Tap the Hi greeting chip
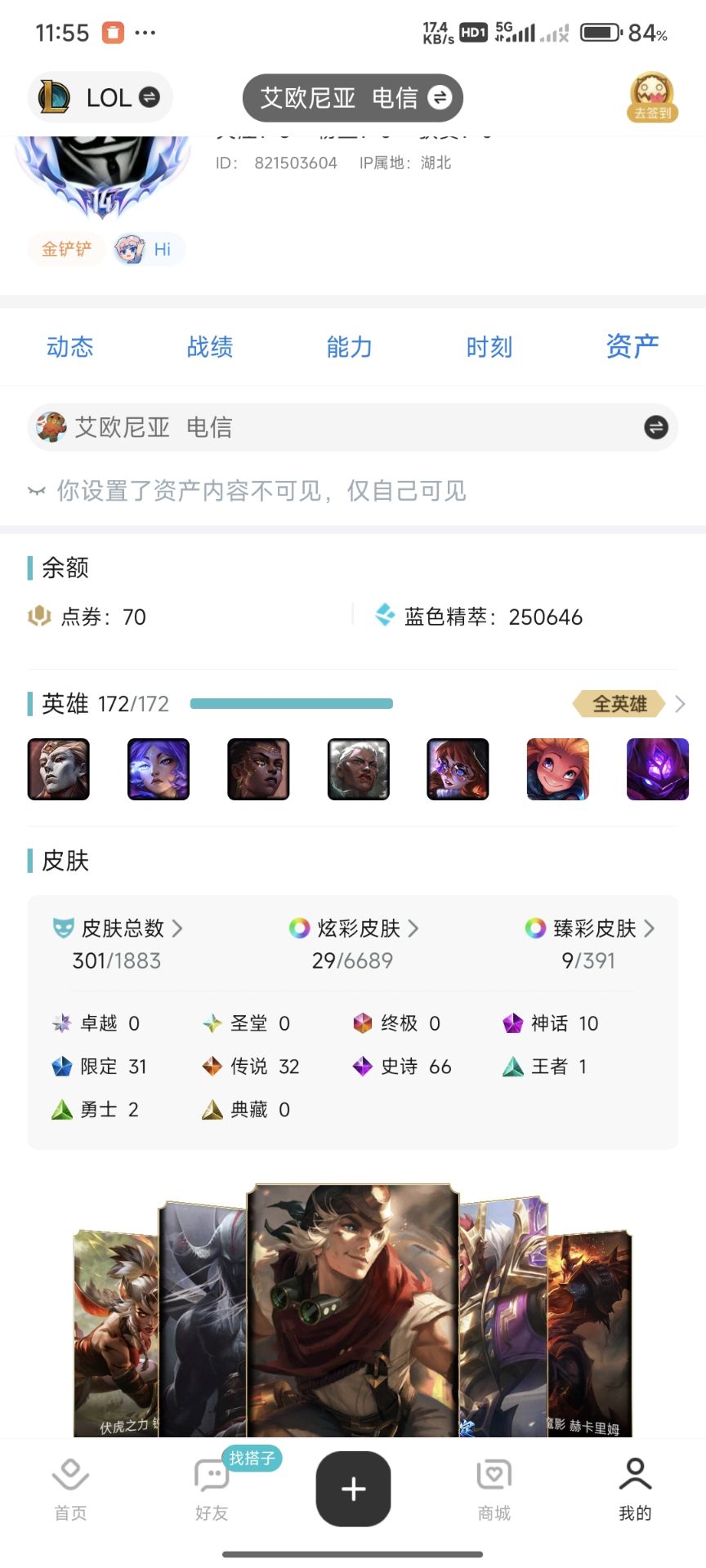This screenshot has width=706, height=1568. (x=150, y=249)
